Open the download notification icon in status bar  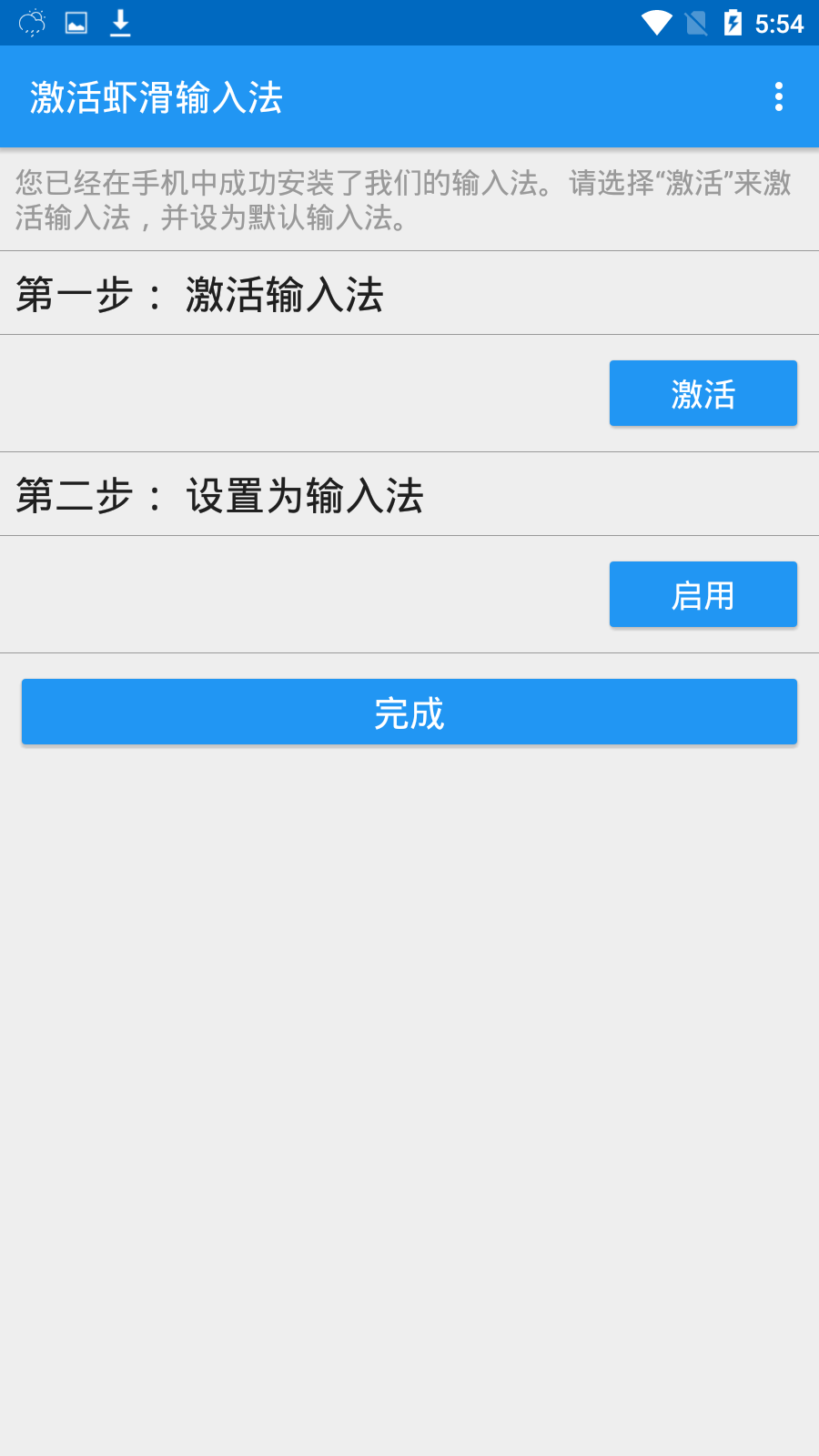tap(118, 23)
